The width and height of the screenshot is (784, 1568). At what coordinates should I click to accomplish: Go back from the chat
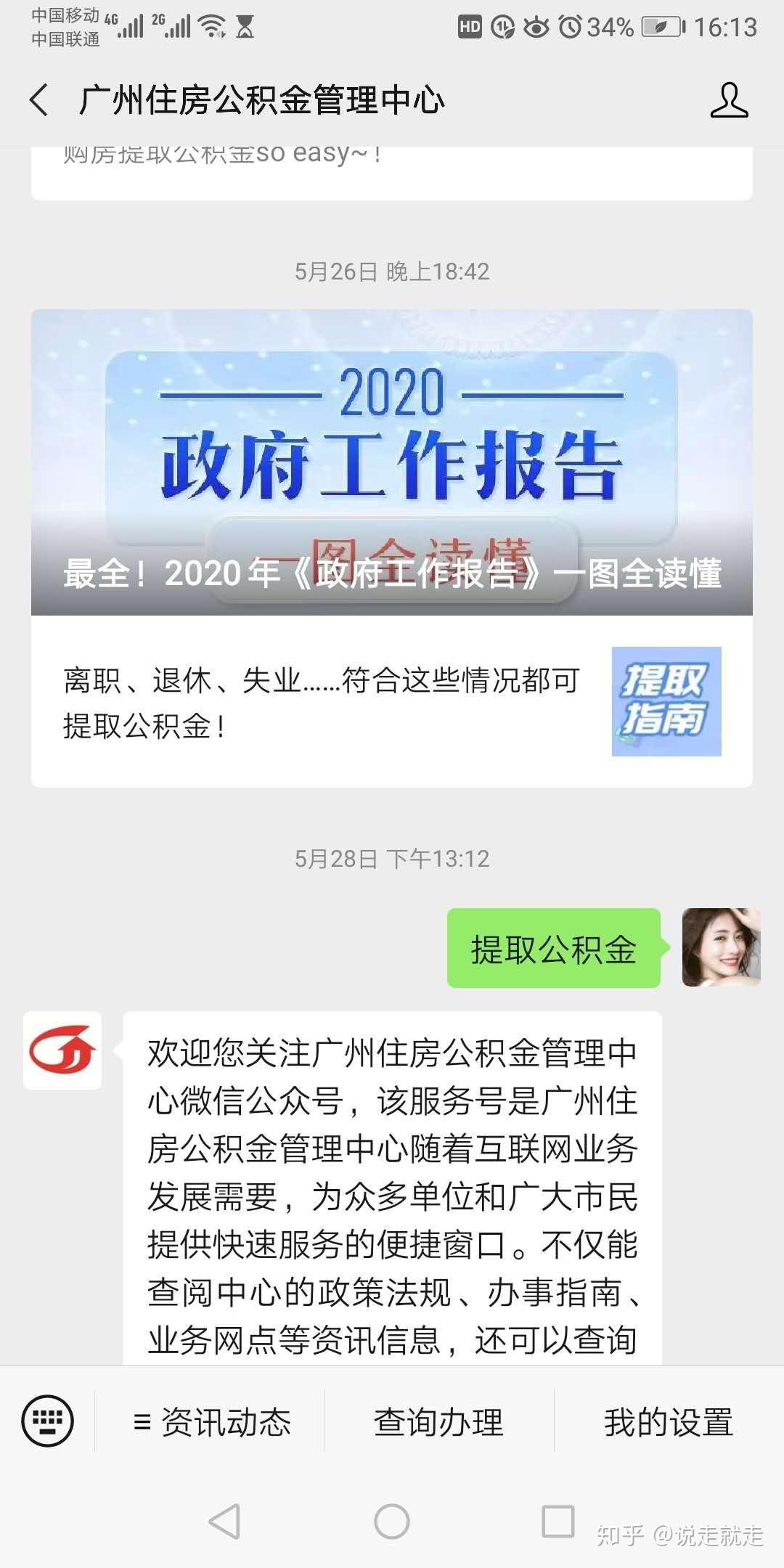coord(40,100)
